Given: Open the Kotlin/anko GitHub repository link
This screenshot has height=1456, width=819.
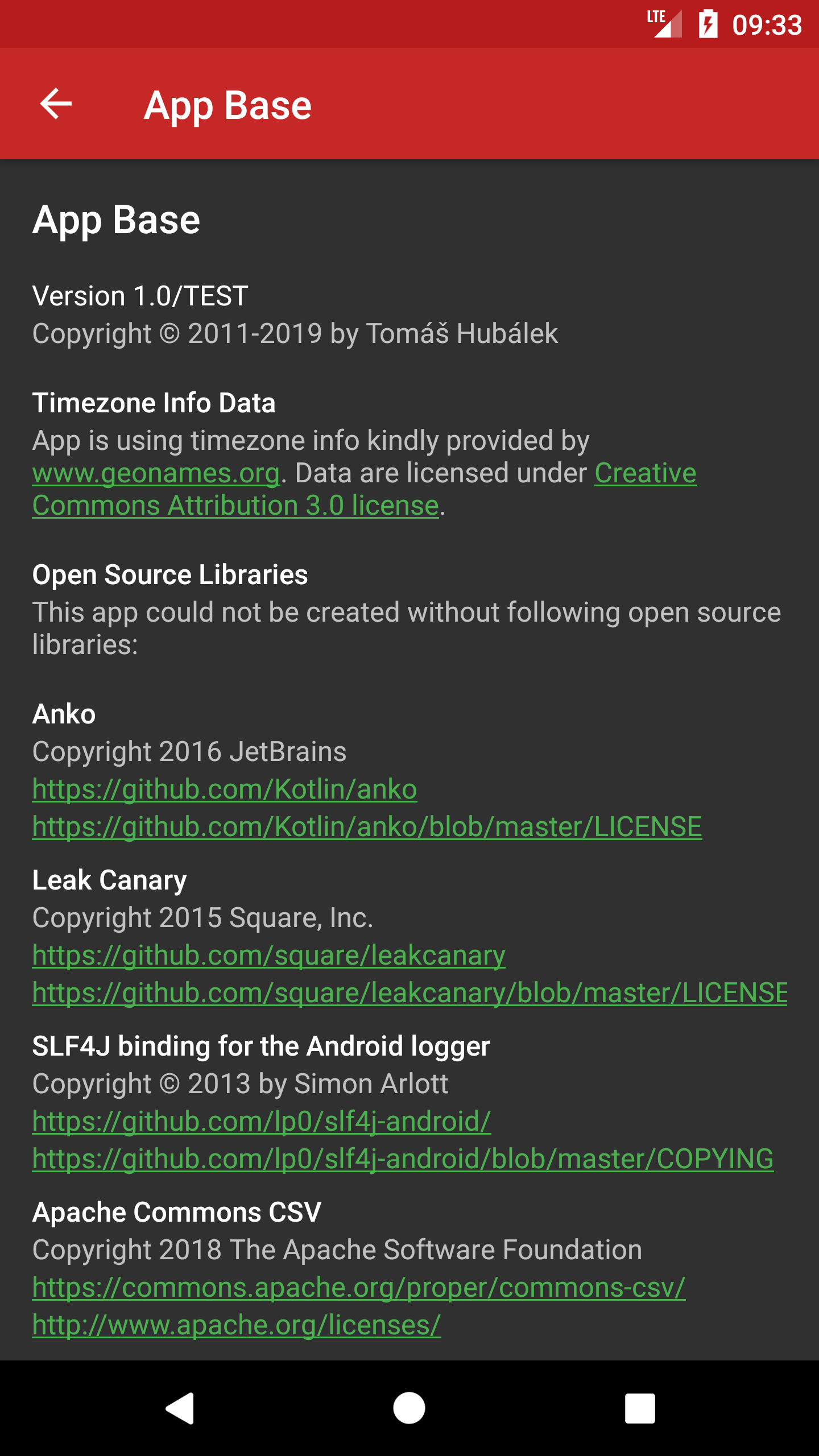Looking at the screenshot, I should 225,789.
